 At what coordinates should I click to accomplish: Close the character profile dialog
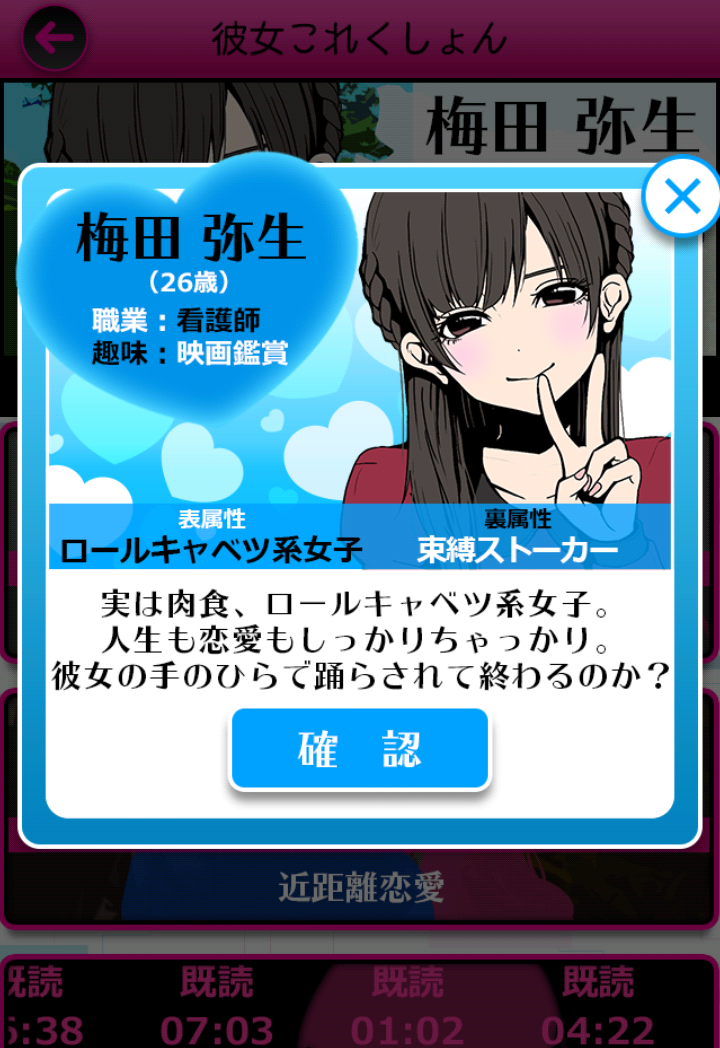[x=682, y=197]
